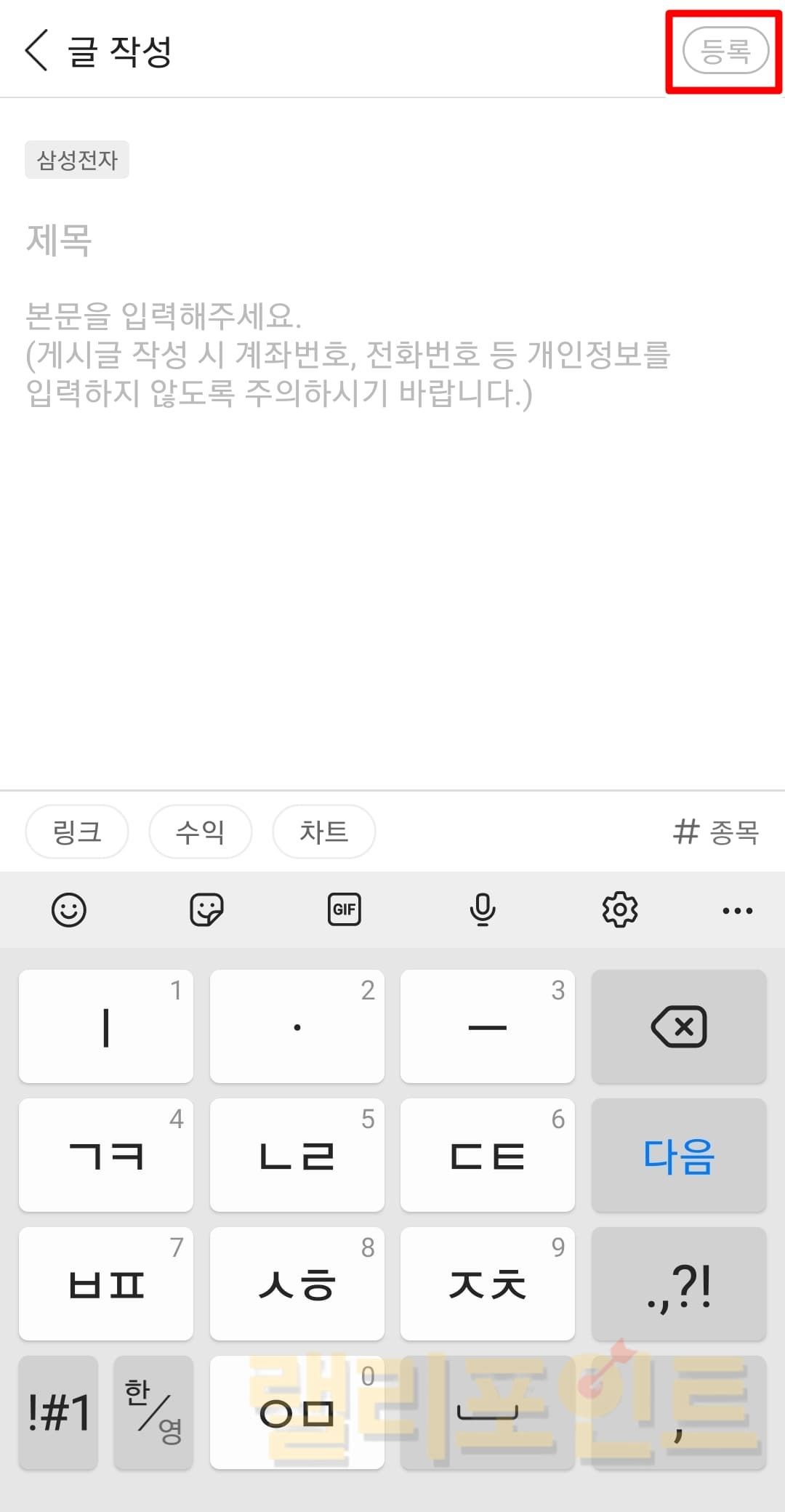Switch keyboard language with 한/영 key

[153, 1412]
